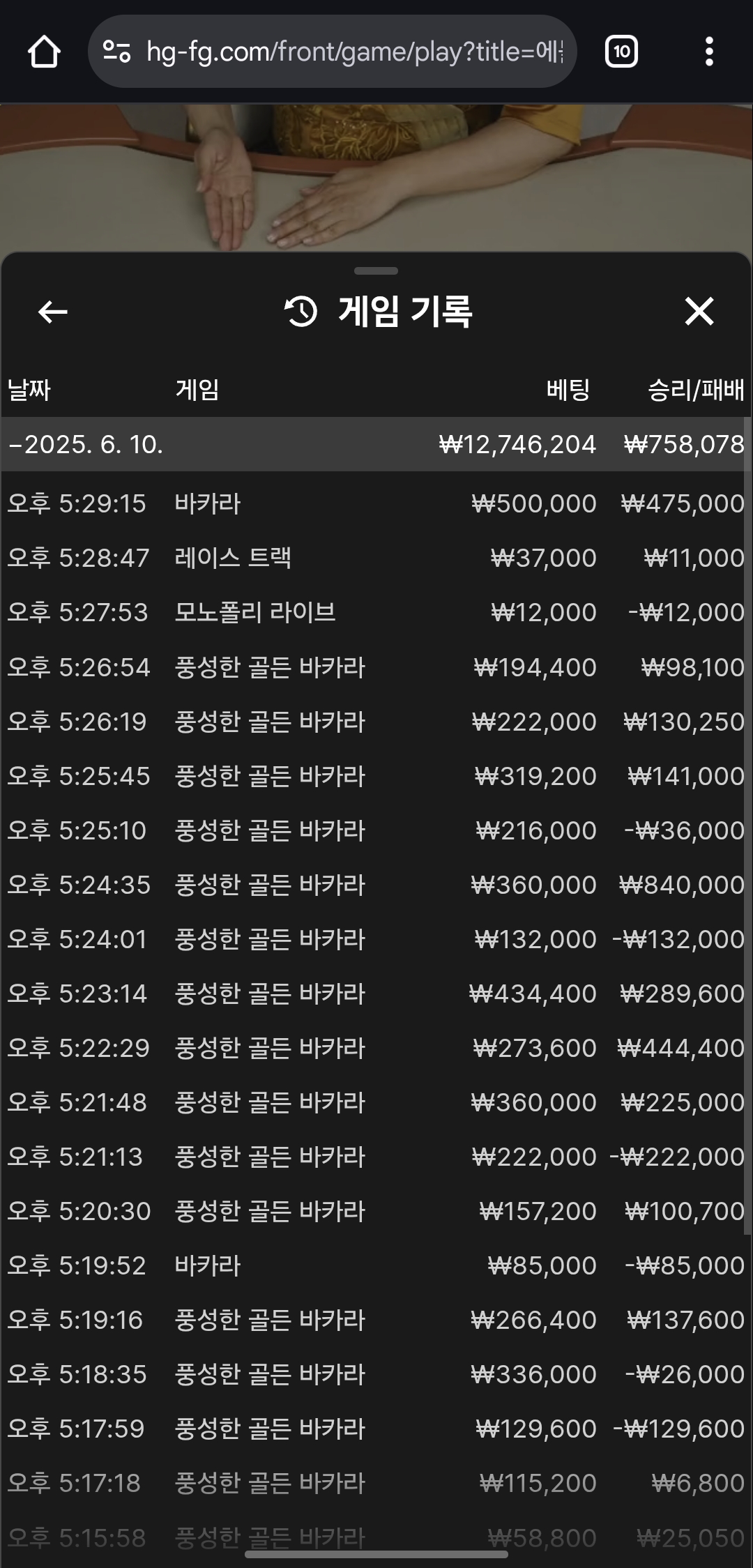Image resolution: width=753 pixels, height=1568 pixels.
Task: Open the 5:19:52 바카라 record
Action: pyautogui.click(x=376, y=1265)
